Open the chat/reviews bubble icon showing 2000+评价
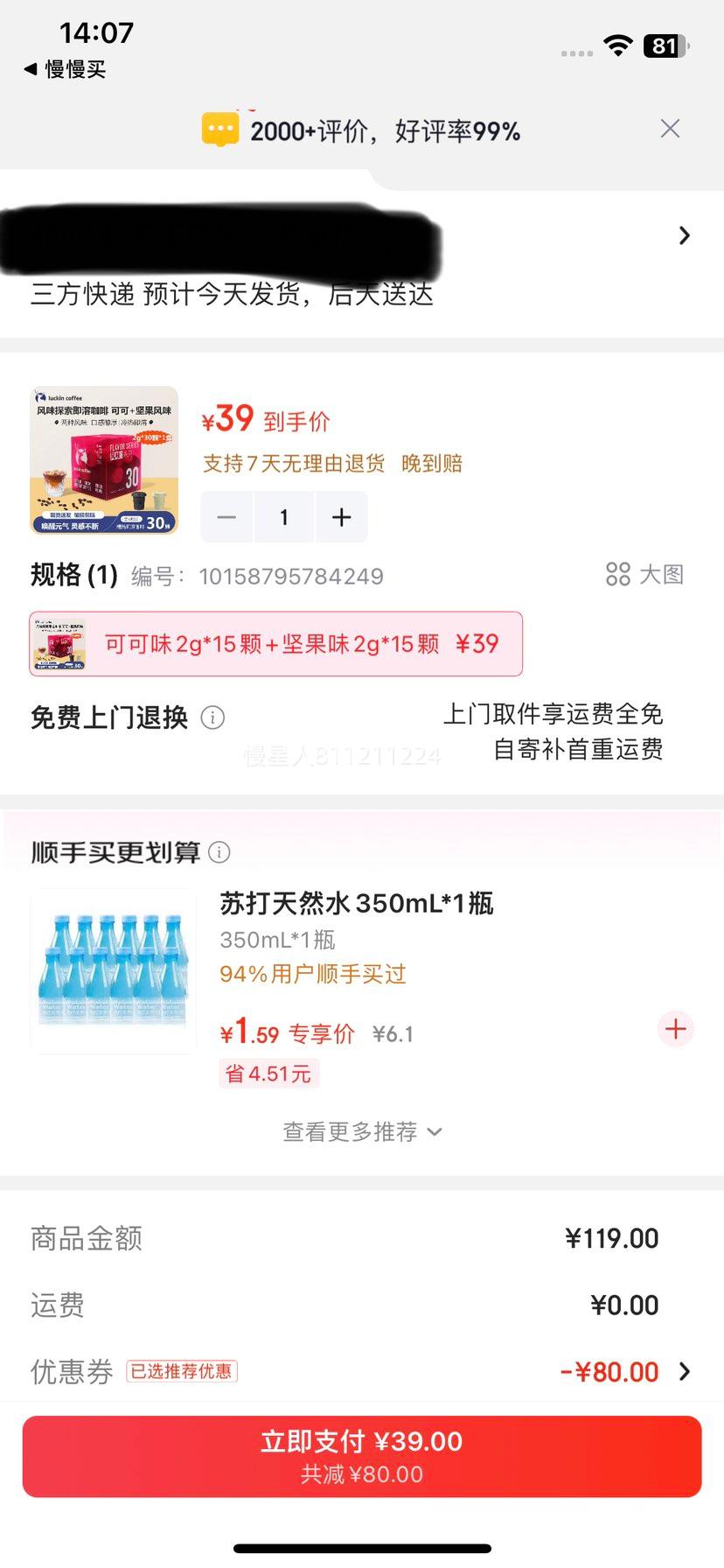The width and height of the screenshot is (724, 1568). [x=220, y=129]
